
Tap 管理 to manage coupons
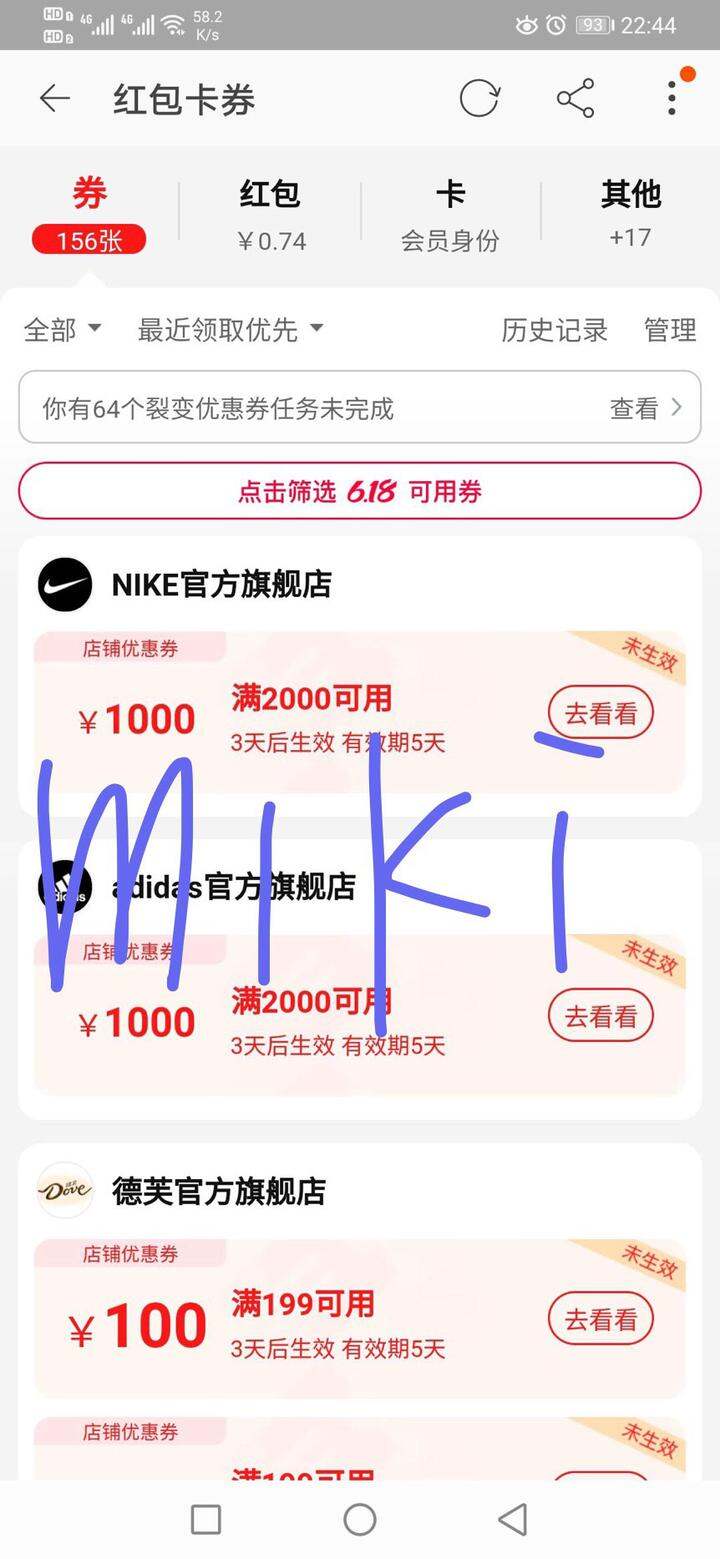(670, 329)
